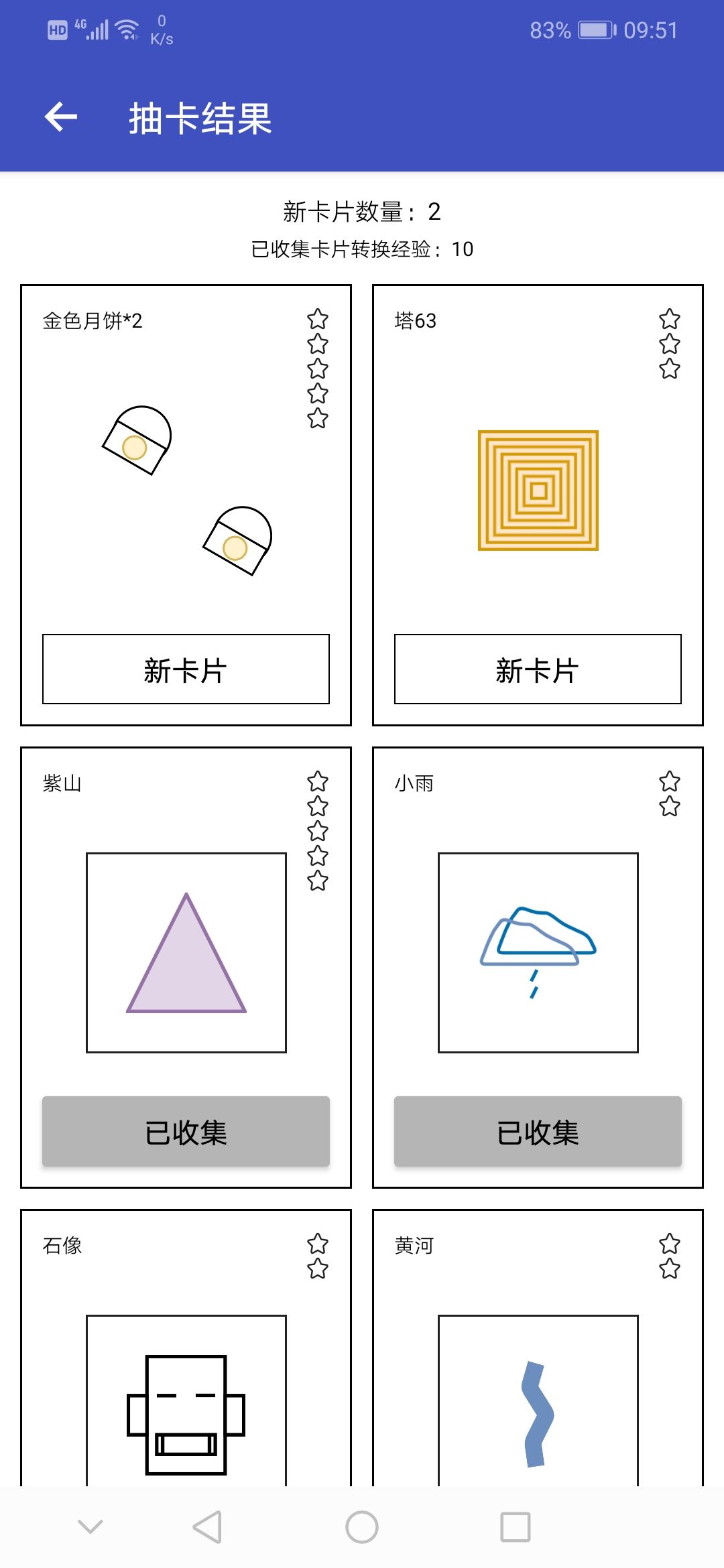Tap 已收集 button on 紫山 card
This screenshot has height=1568, width=724.
point(186,1131)
